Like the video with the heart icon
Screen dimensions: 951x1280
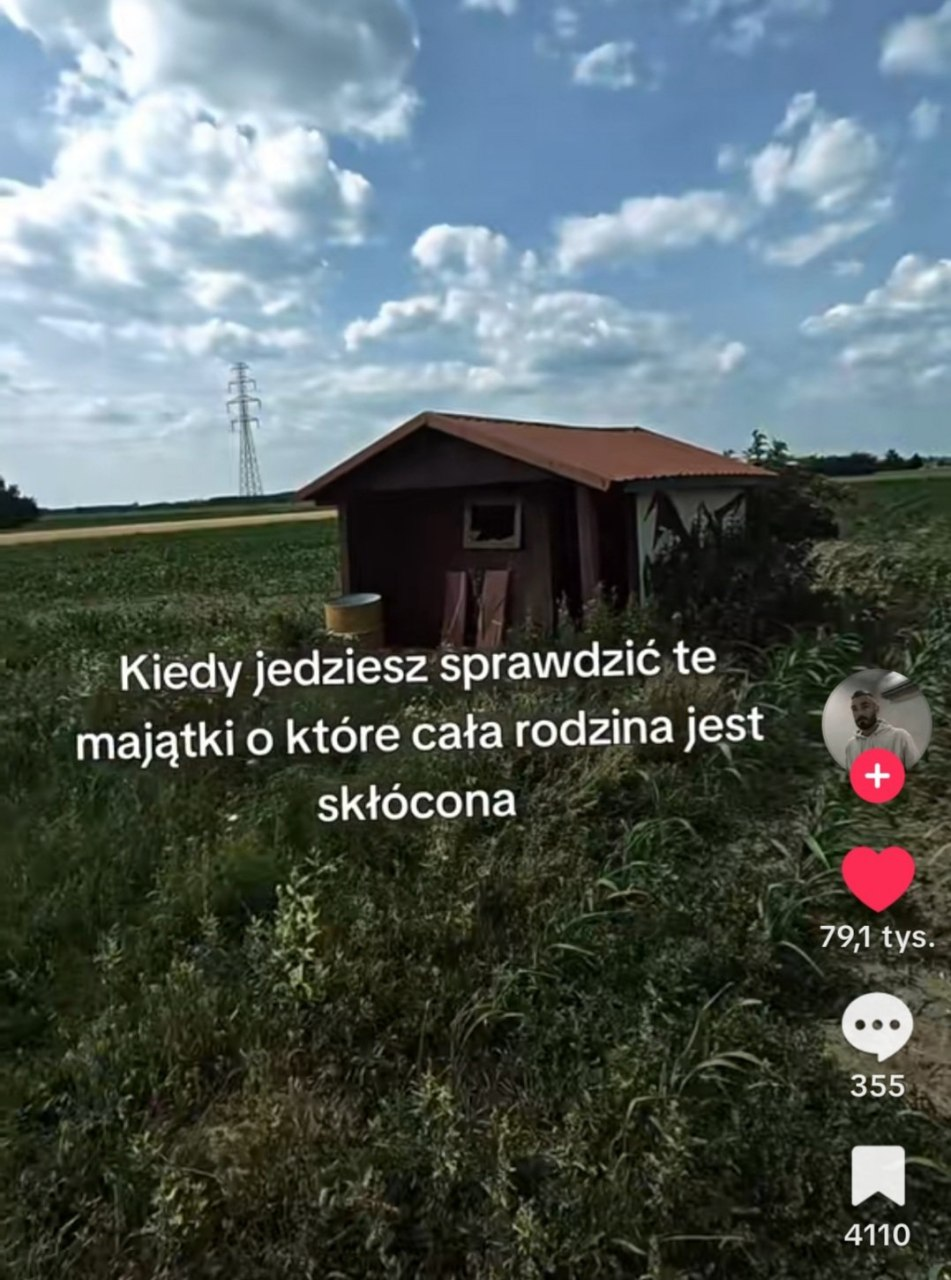877,879
